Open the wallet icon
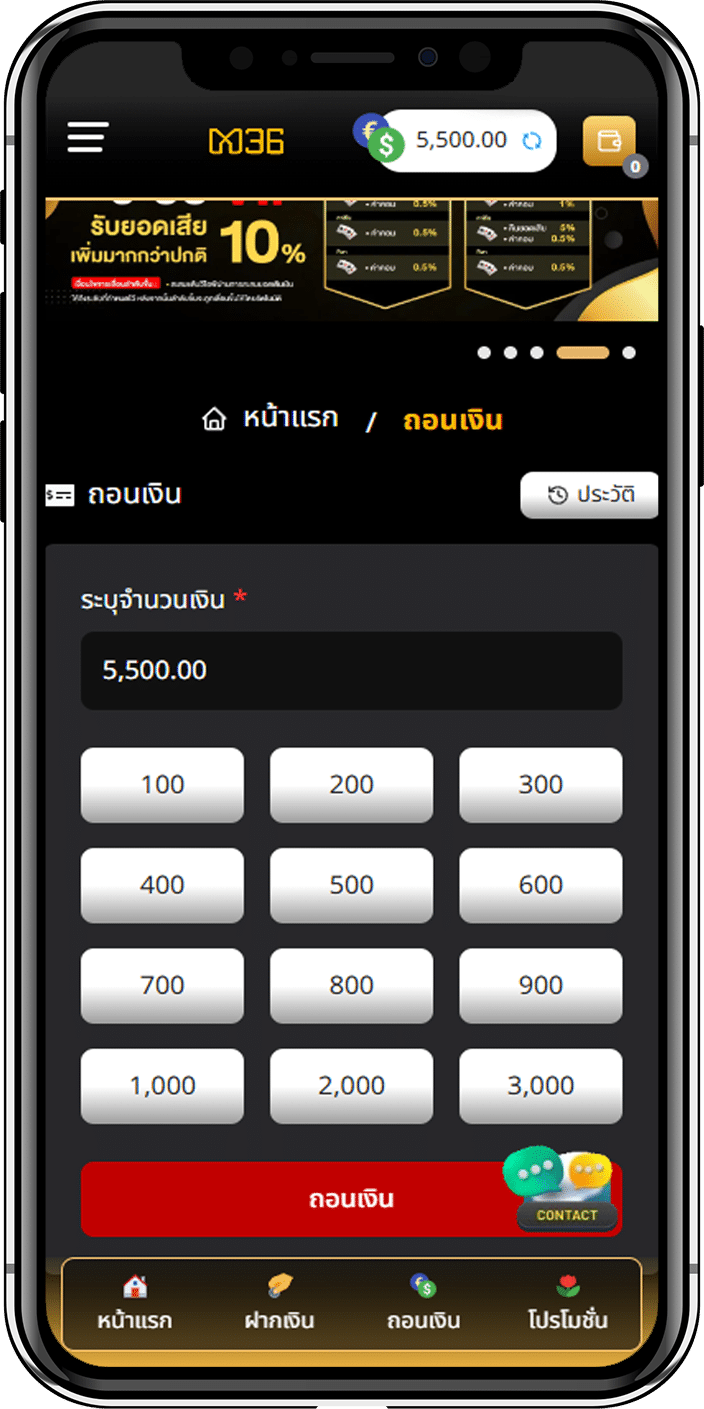The height and width of the screenshot is (1409, 704). tap(608, 141)
